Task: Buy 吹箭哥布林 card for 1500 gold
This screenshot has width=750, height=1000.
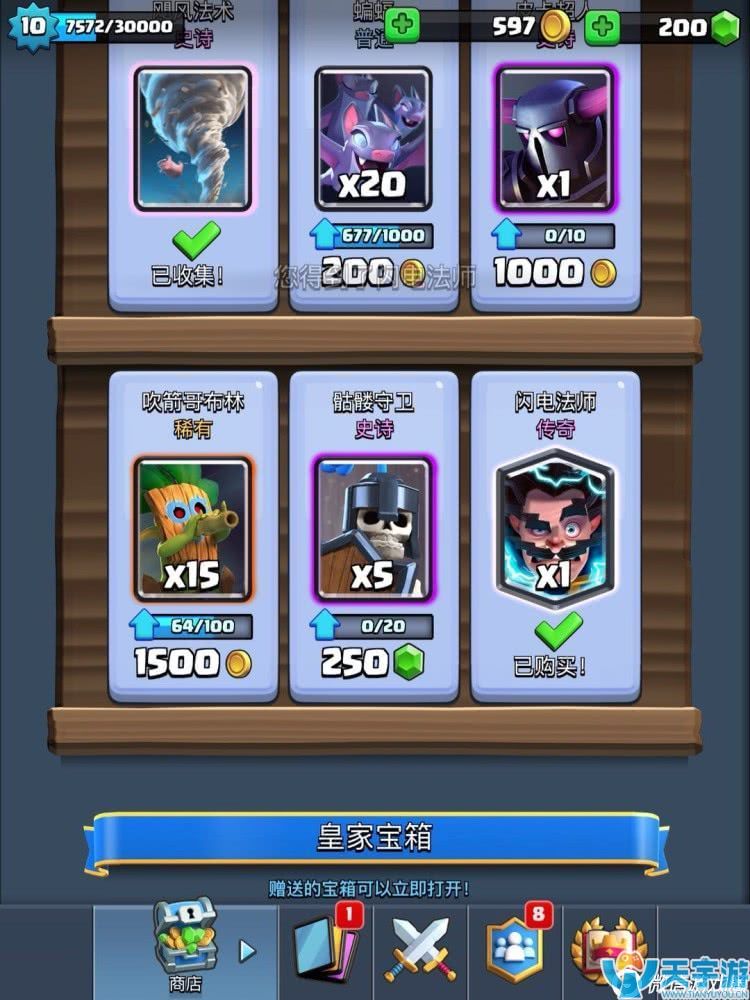Action: 192,662
